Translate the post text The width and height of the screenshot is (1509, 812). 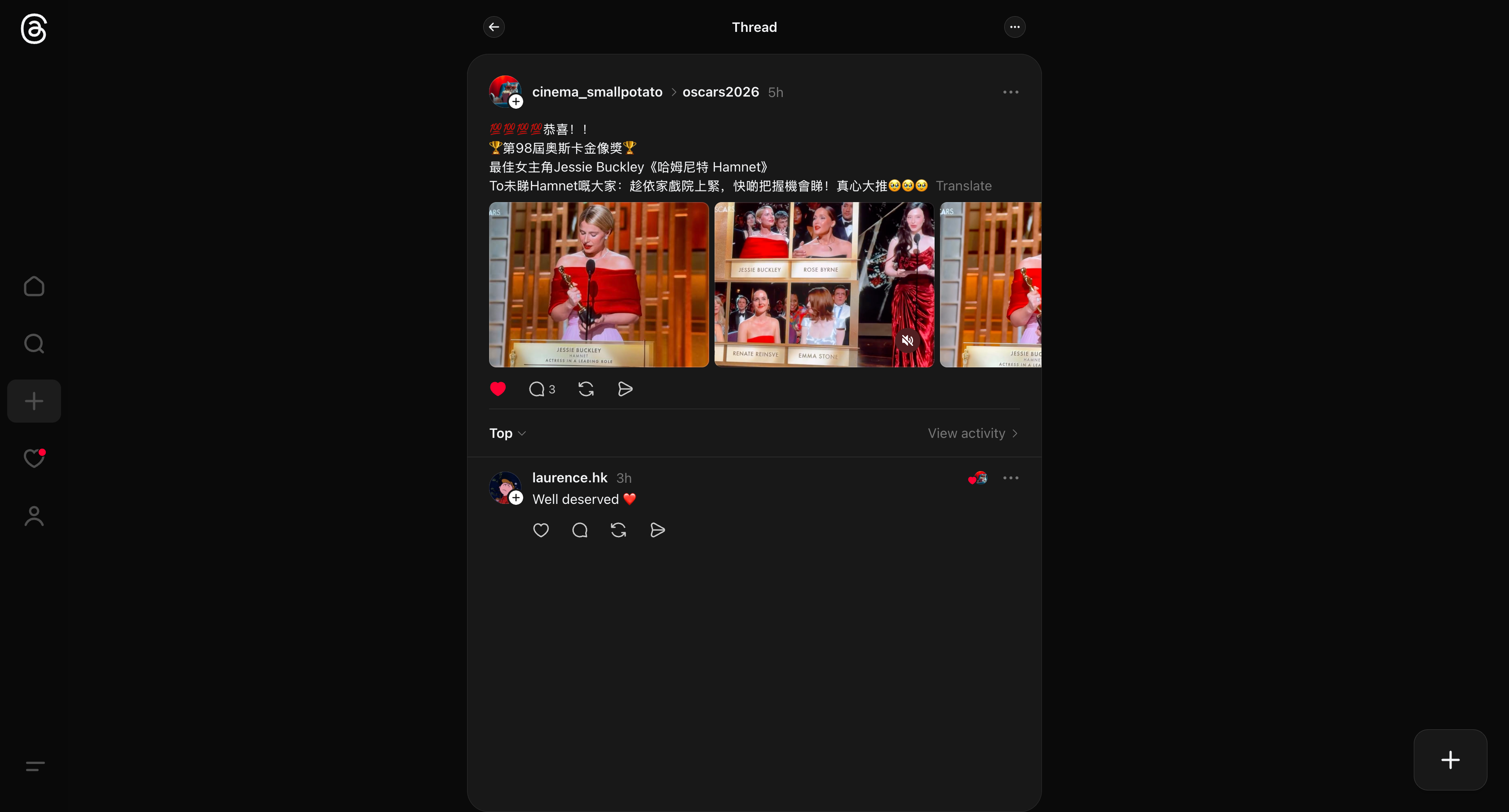(963, 186)
